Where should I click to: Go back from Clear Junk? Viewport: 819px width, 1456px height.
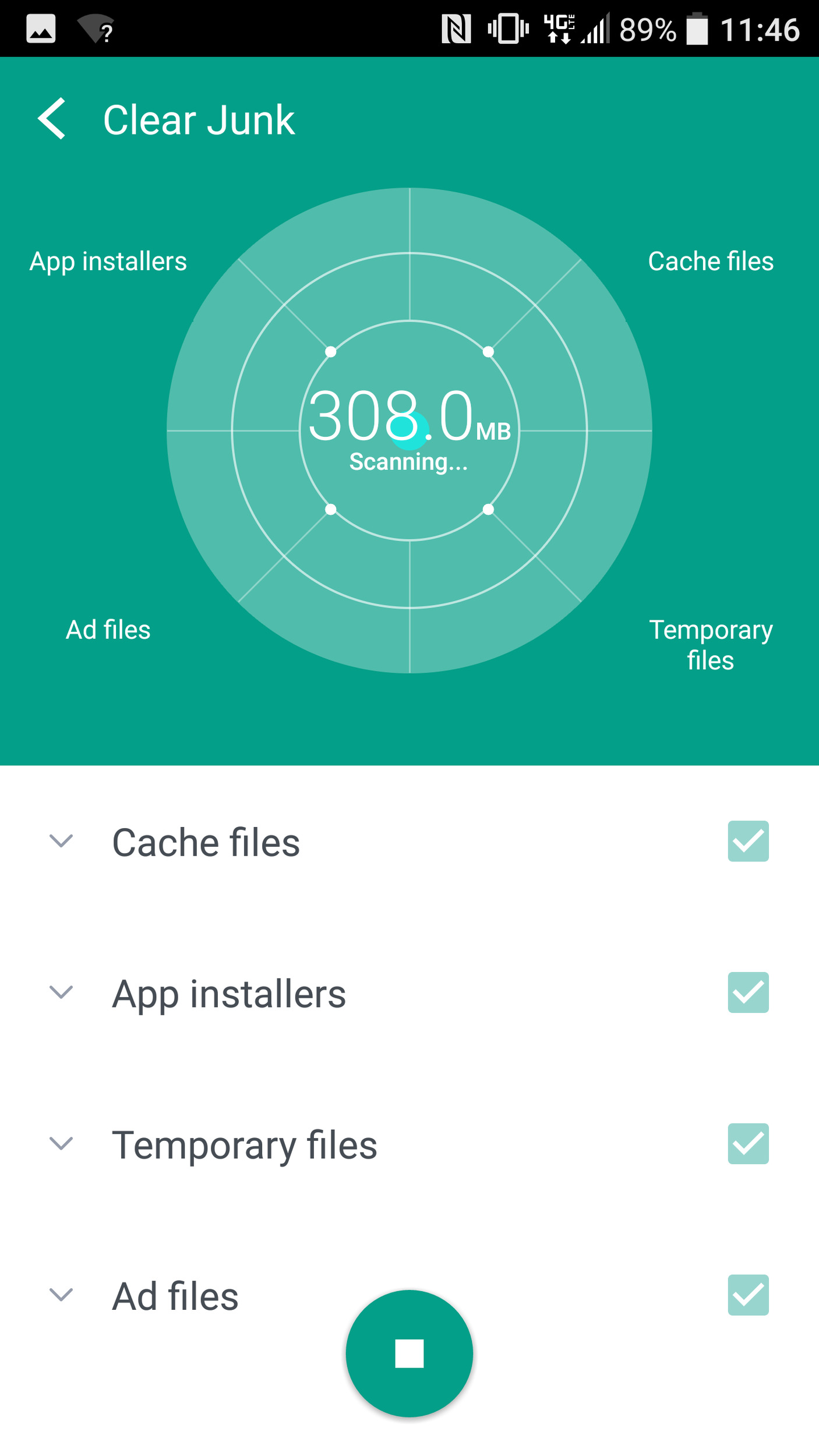pyautogui.click(x=52, y=119)
